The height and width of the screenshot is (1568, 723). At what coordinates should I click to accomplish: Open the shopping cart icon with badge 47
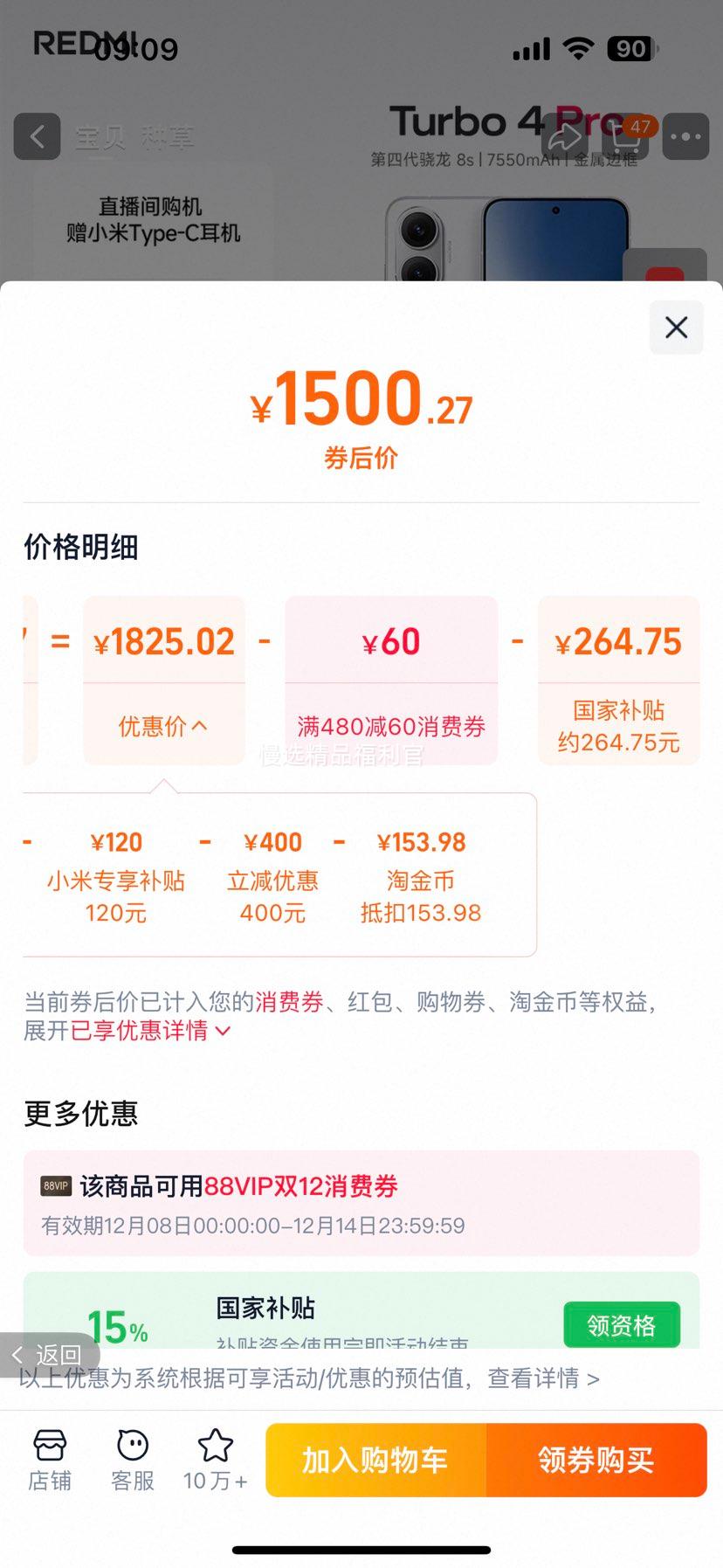click(x=627, y=137)
